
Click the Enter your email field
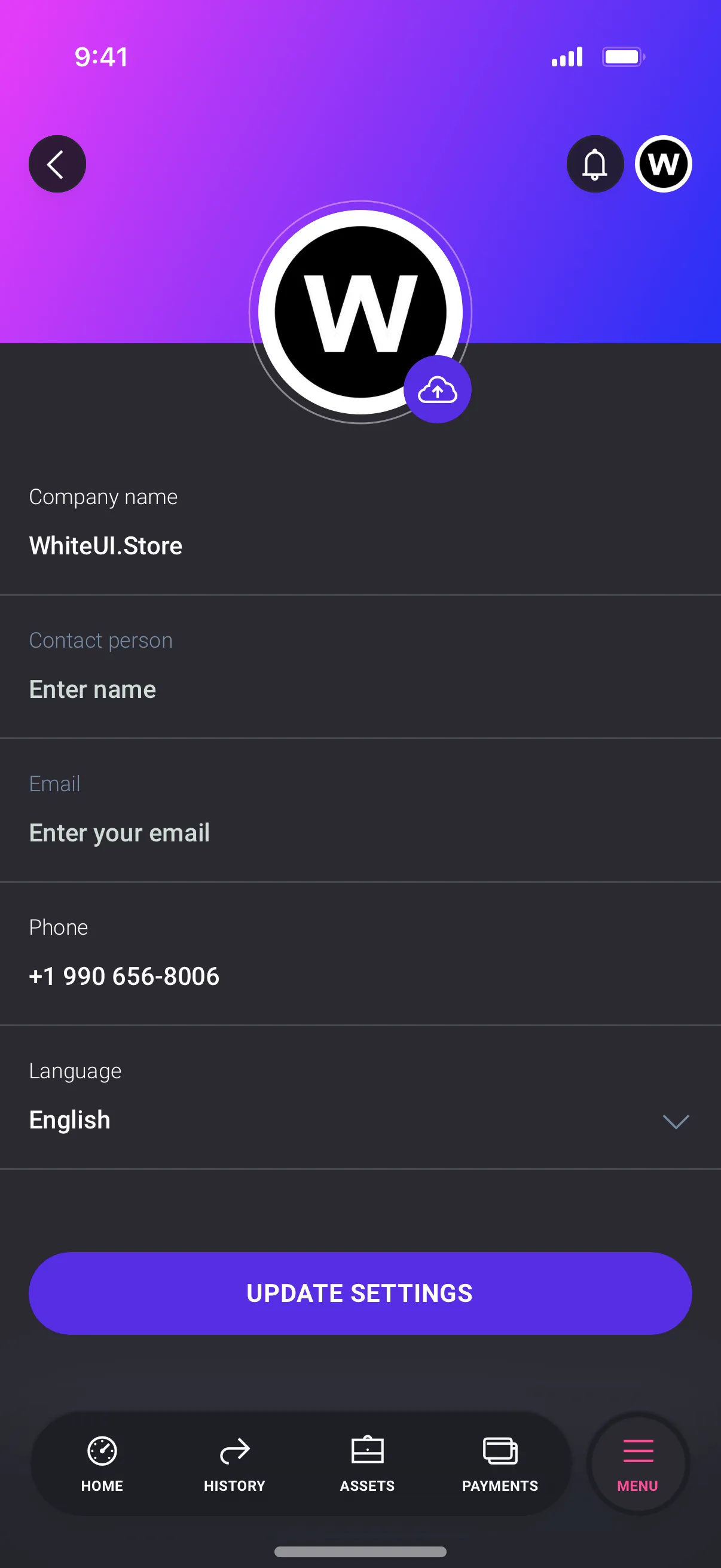click(x=119, y=832)
